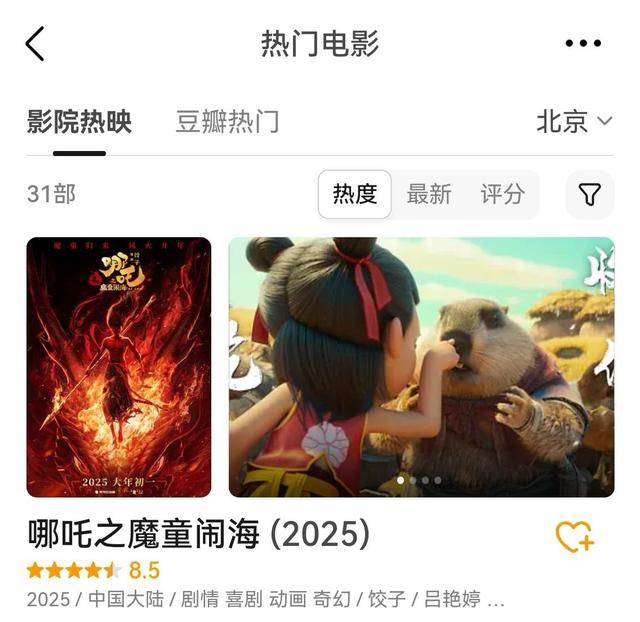640x622 pixels.
Task: Change city from 北京 dropdown
Action: point(573,122)
